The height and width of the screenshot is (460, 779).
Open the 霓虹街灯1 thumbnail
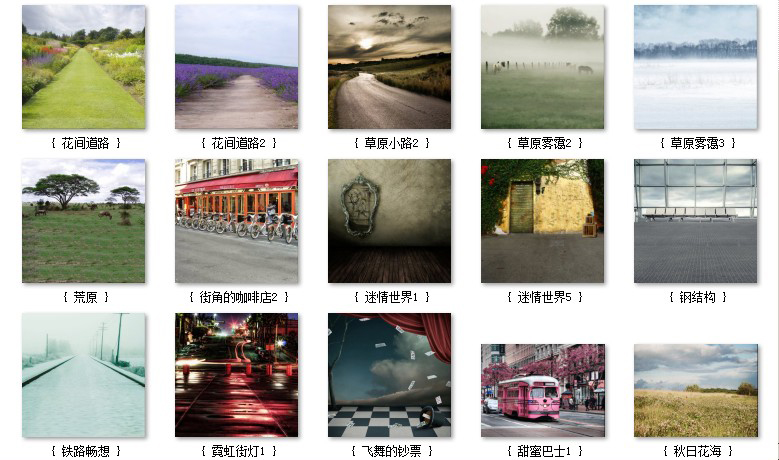[x=237, y=375]
